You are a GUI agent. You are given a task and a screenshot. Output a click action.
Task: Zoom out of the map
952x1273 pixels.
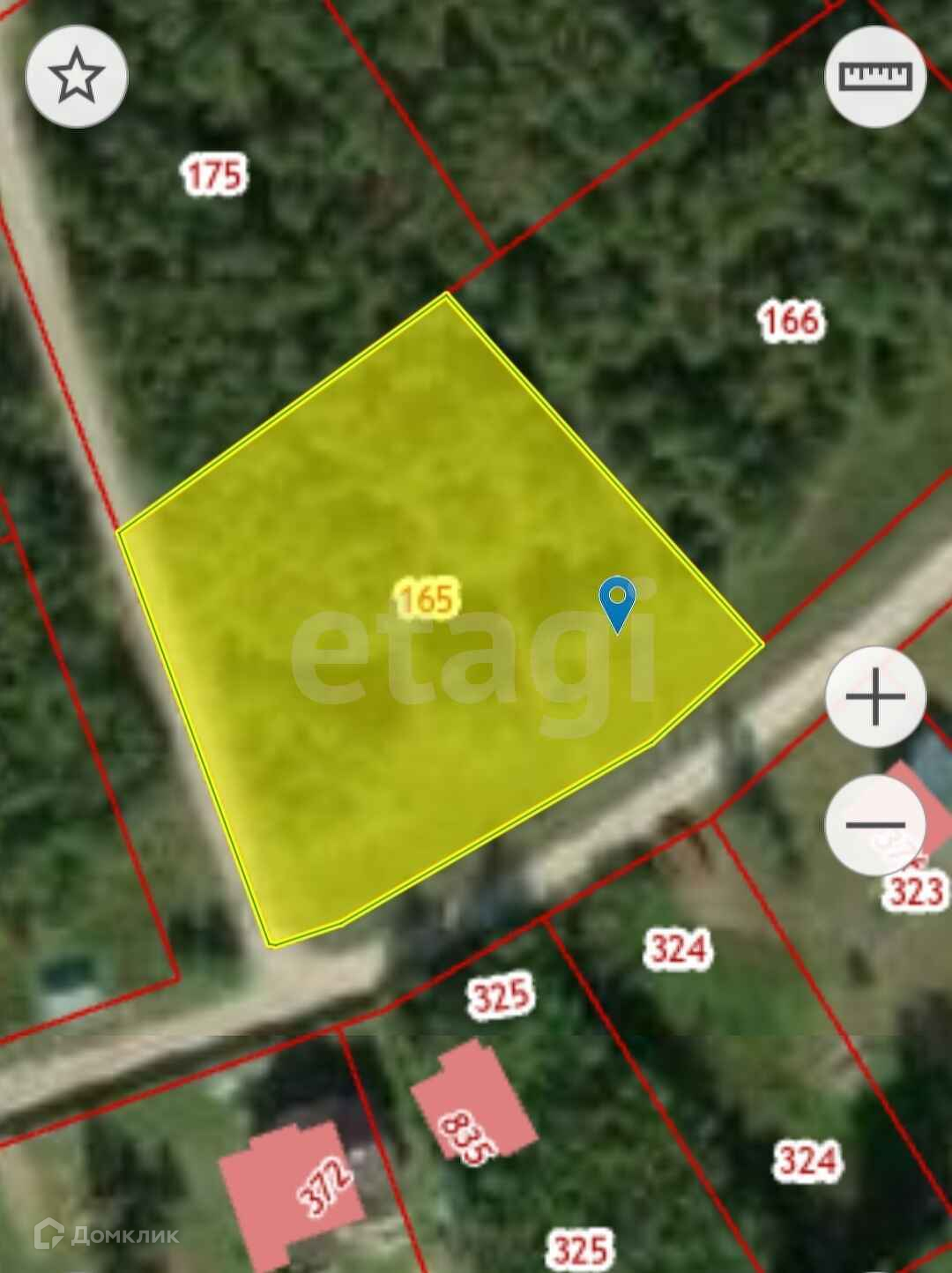874,825
